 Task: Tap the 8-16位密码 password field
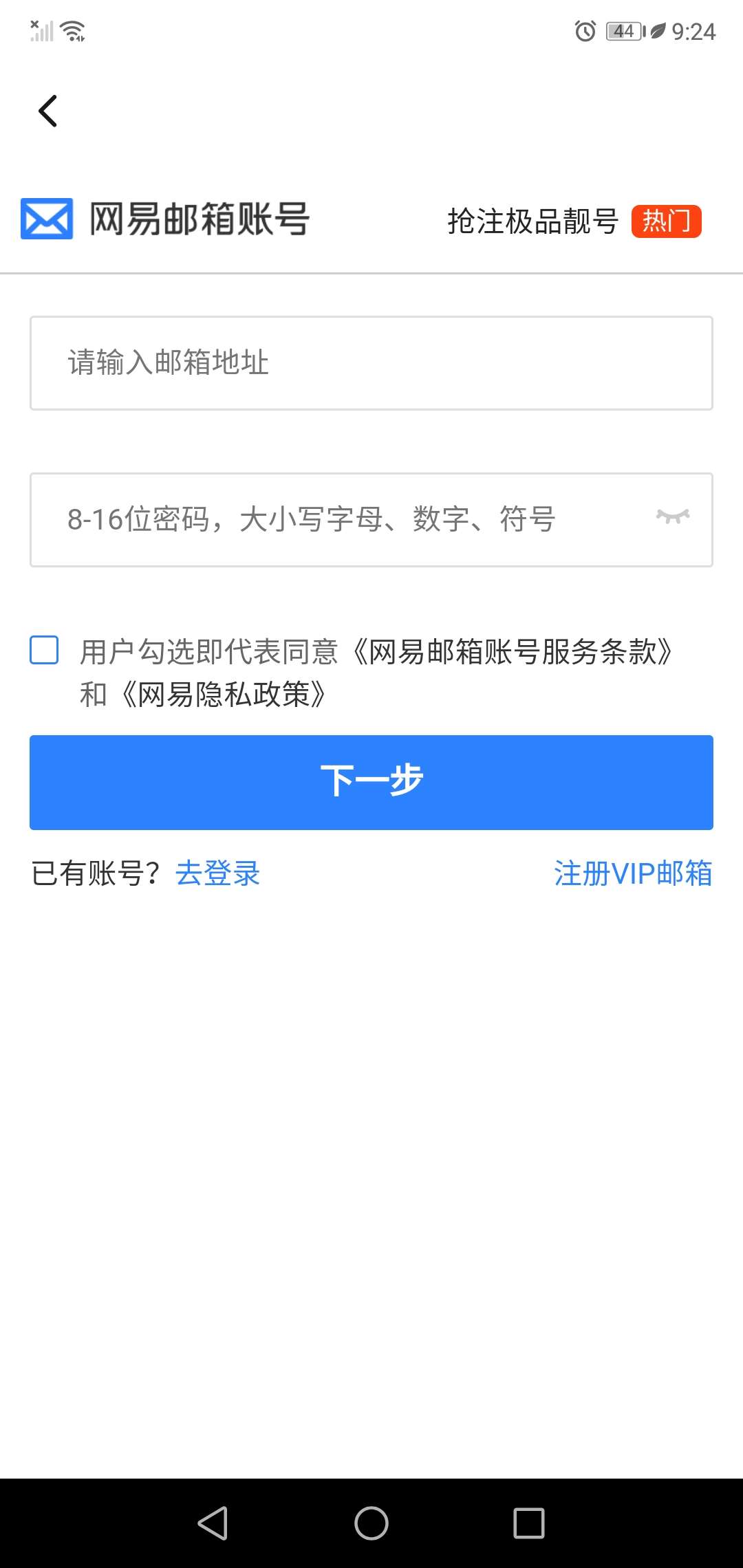344,520
